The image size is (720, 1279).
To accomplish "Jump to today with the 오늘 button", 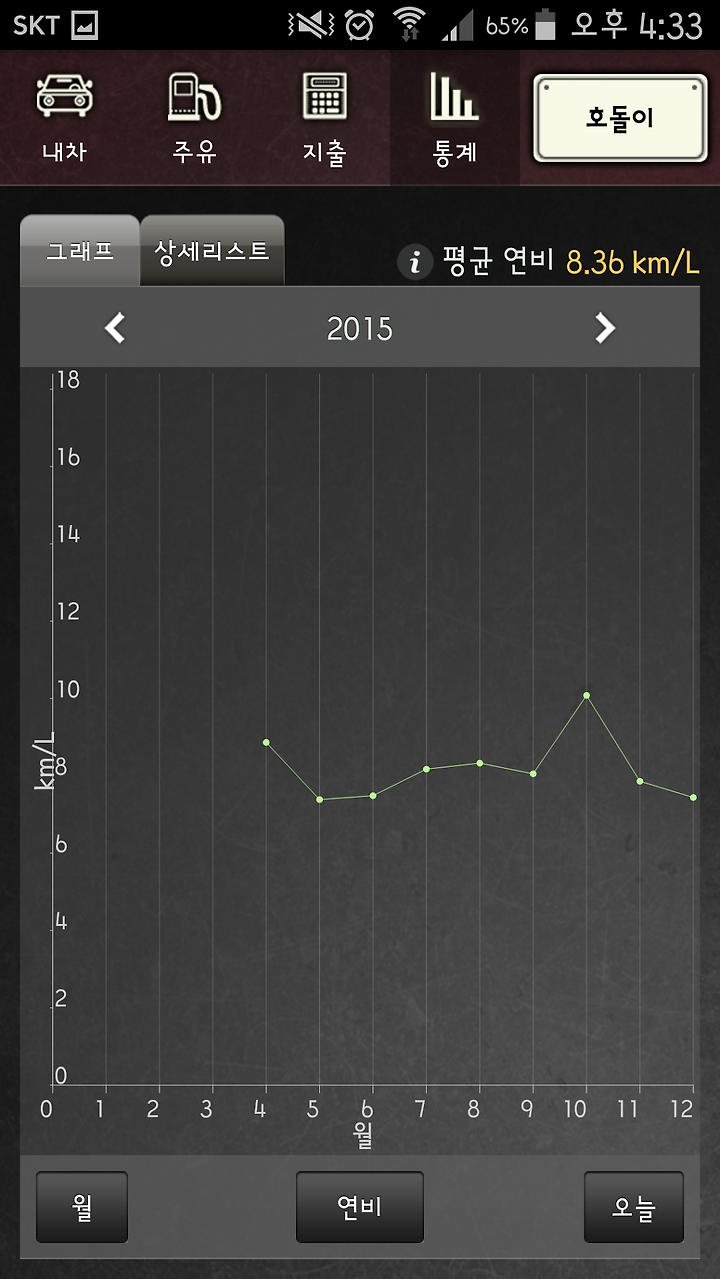I will (634, 1207).
